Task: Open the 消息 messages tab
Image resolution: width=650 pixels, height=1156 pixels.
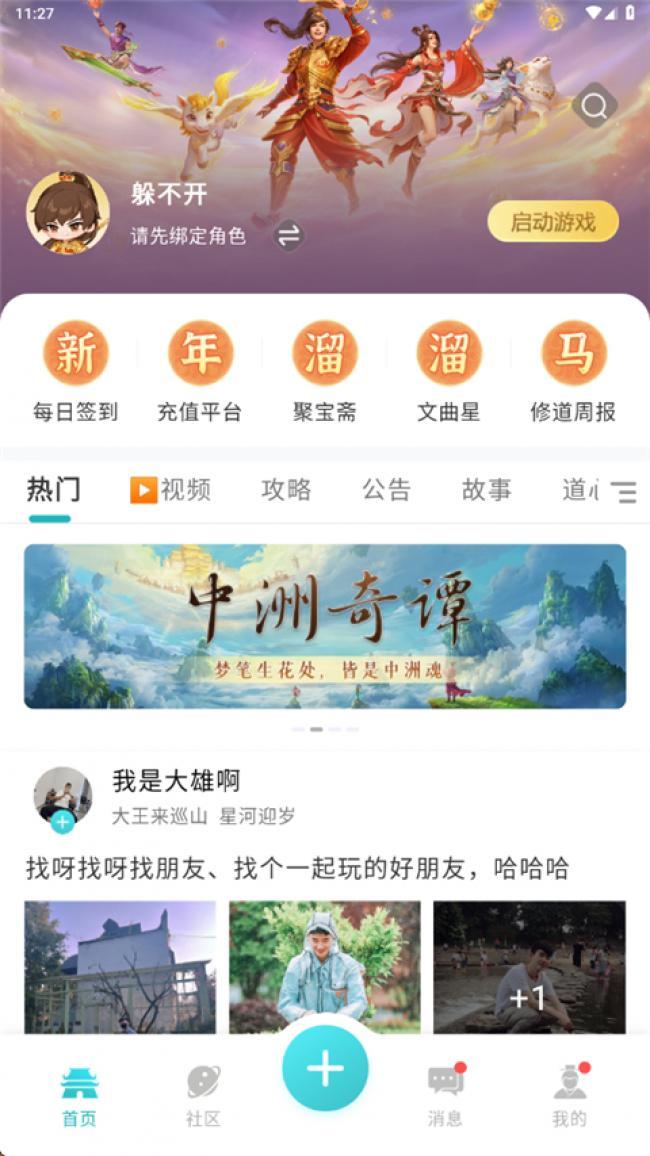Action: pyautogui.click(x=446, y=1095)
